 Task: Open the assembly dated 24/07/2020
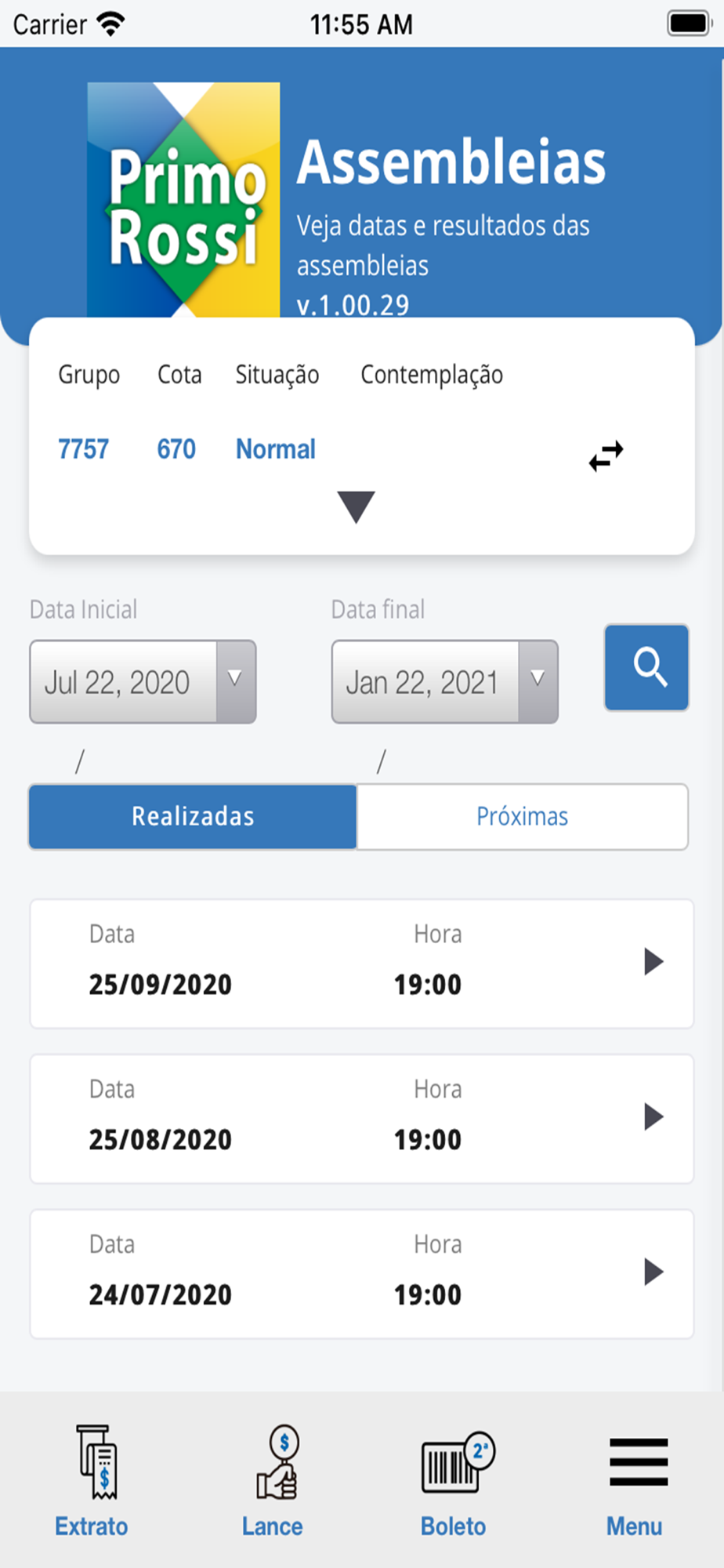pos(362,1274)
